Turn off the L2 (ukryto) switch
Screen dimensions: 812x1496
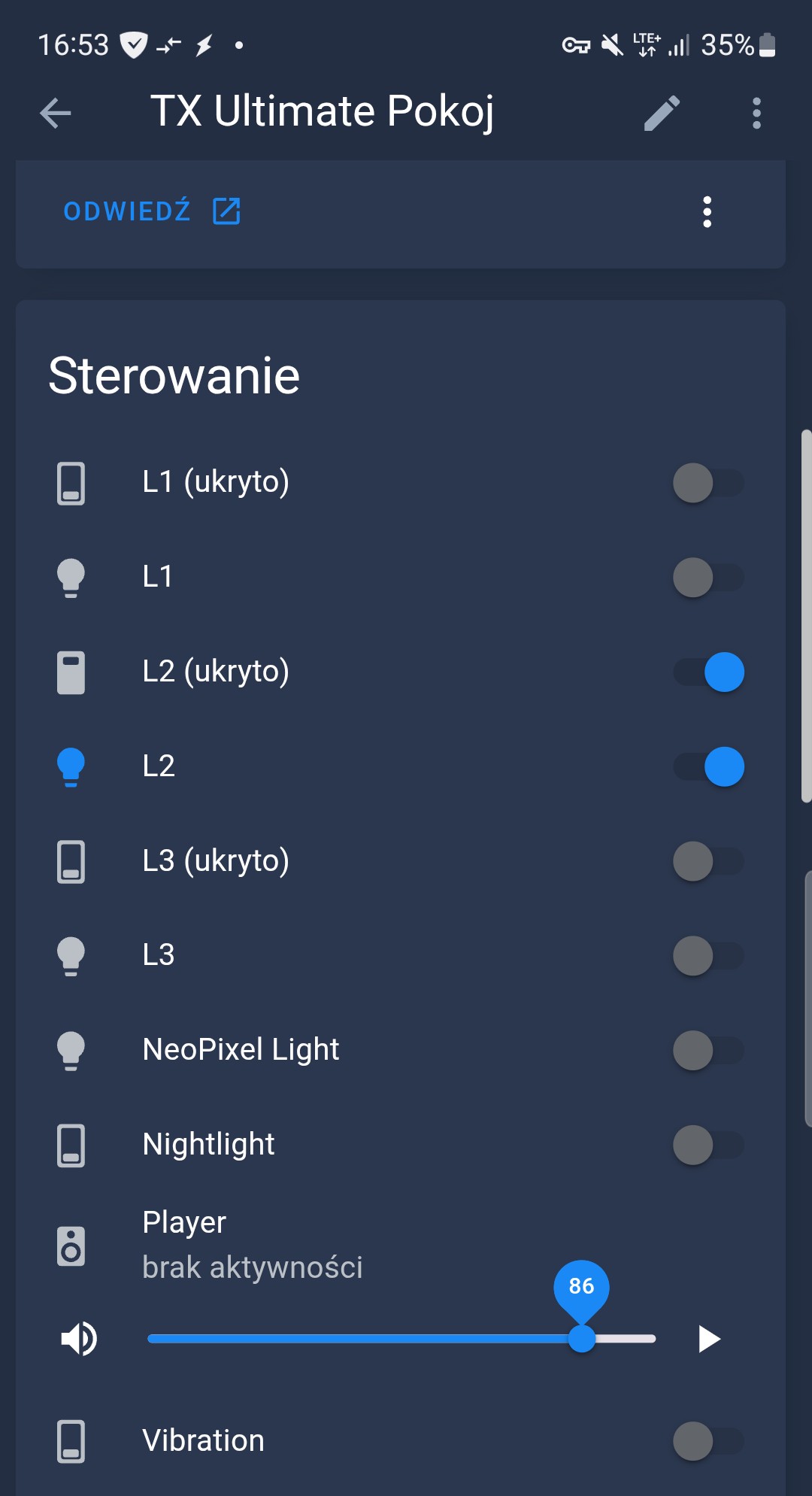pyautogui.click(x=708, y=672)
